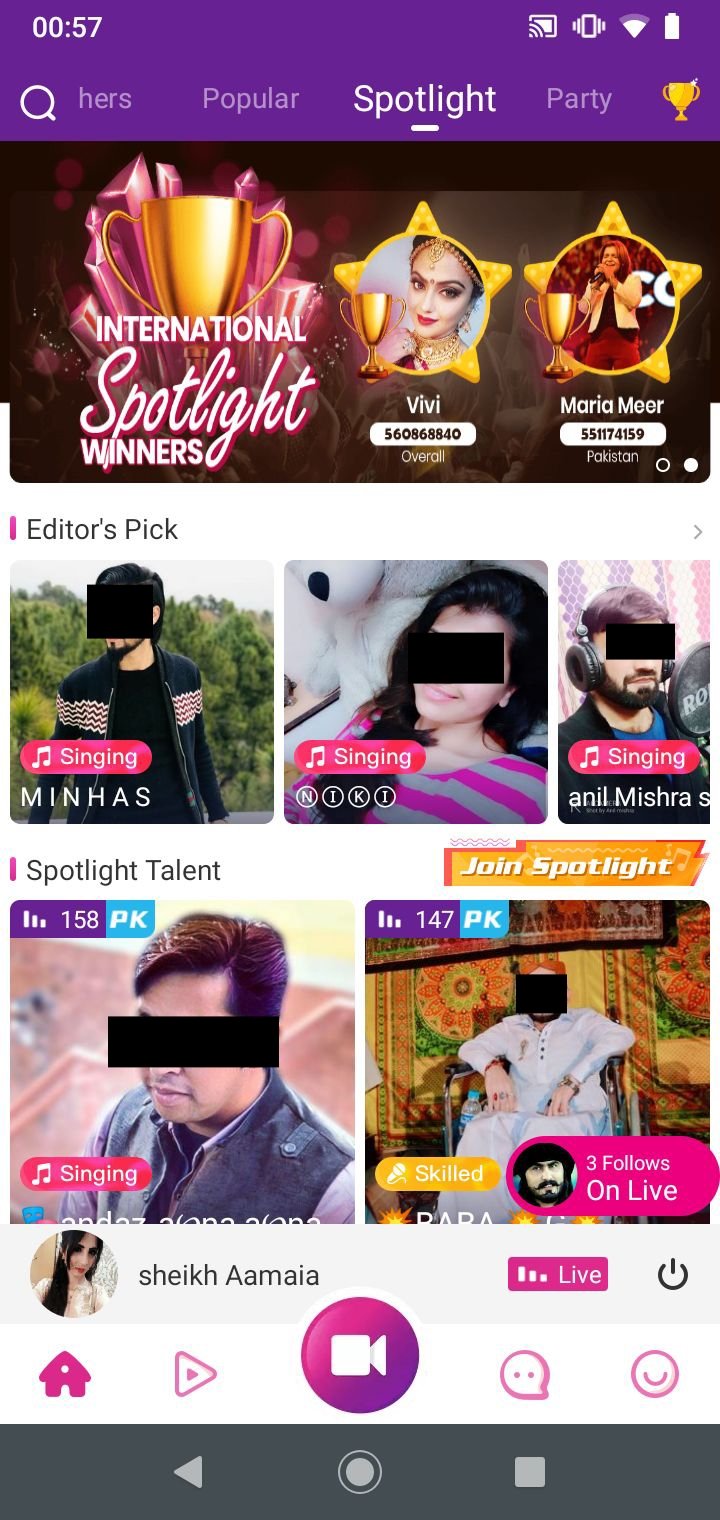This screenshot has height=1520, width=720.
Task: Tap the system back button
Action: tap(188, 1472)
